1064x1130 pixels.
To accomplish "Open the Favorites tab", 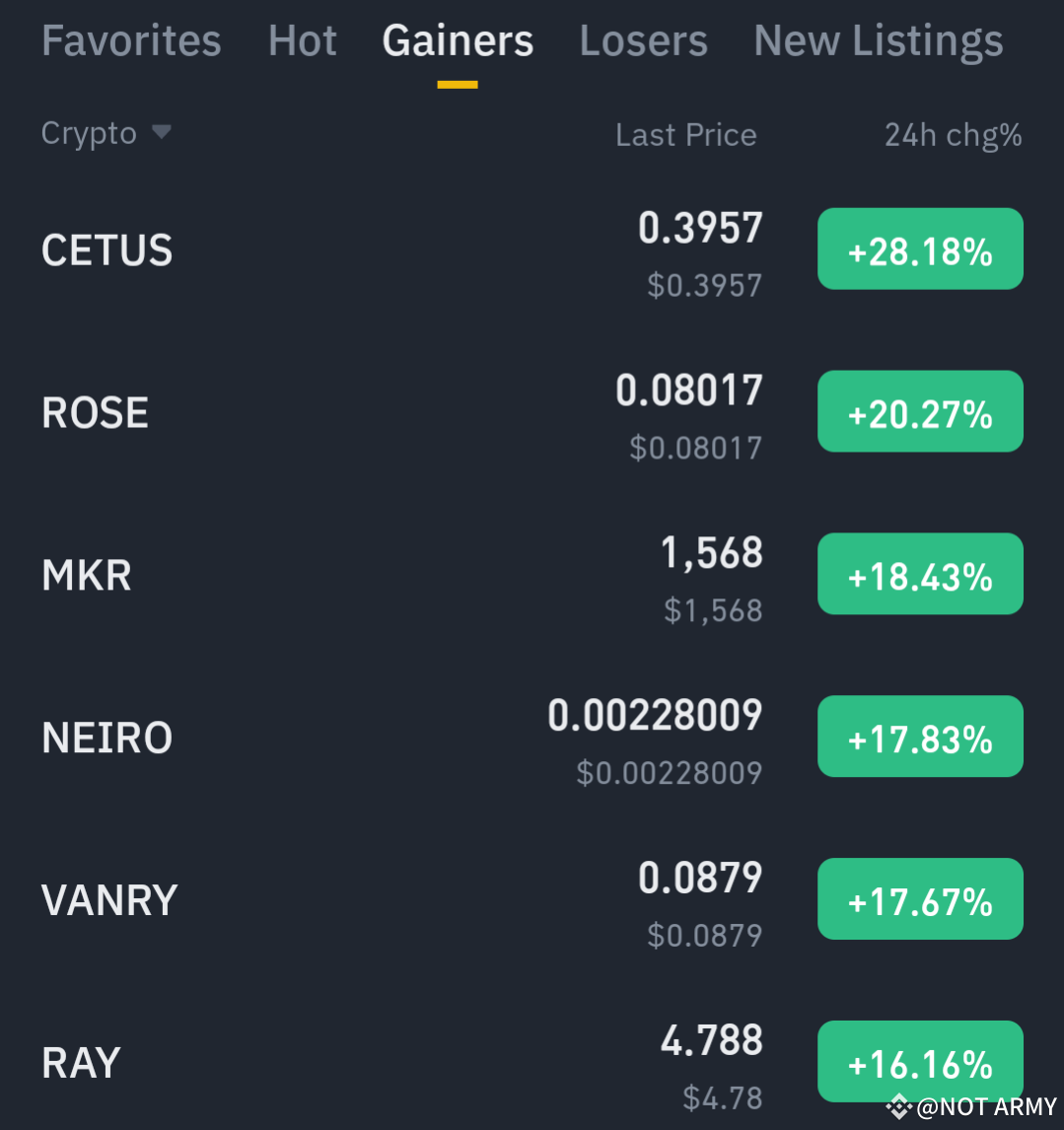I will pyautogui.click(x=130, y=40).
